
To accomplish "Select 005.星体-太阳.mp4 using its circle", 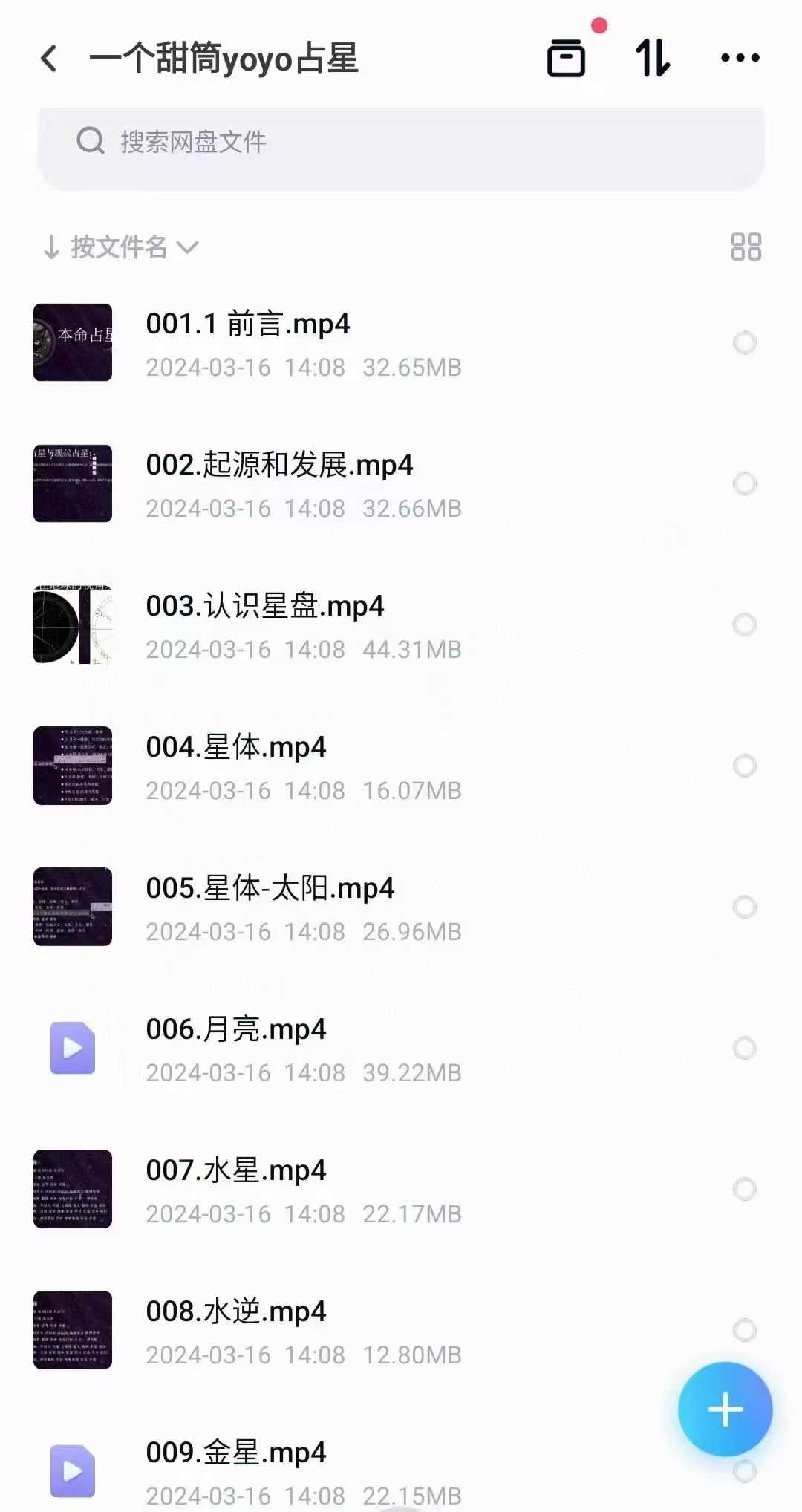I will coord(744,907).
